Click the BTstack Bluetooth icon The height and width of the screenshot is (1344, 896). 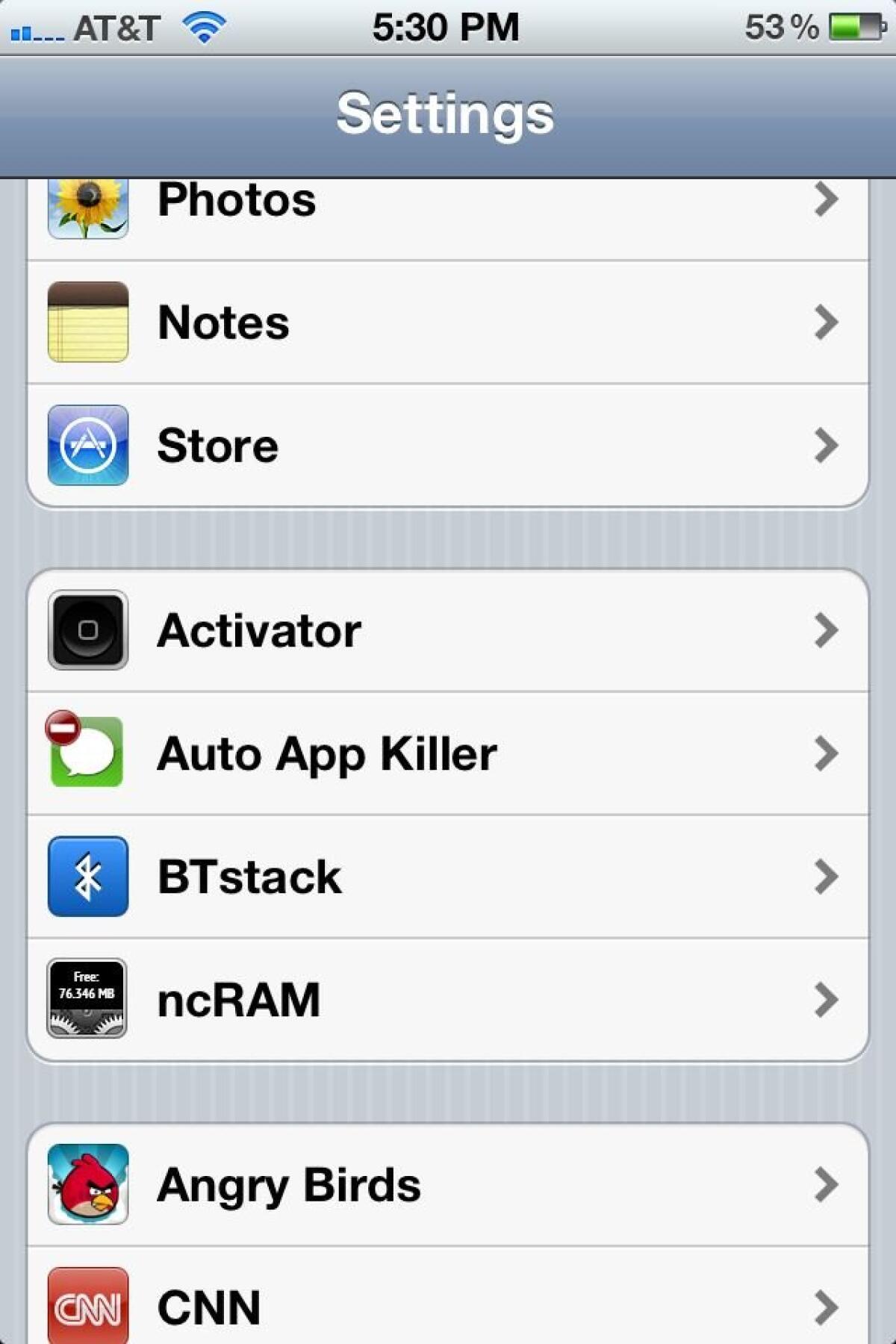86,877
